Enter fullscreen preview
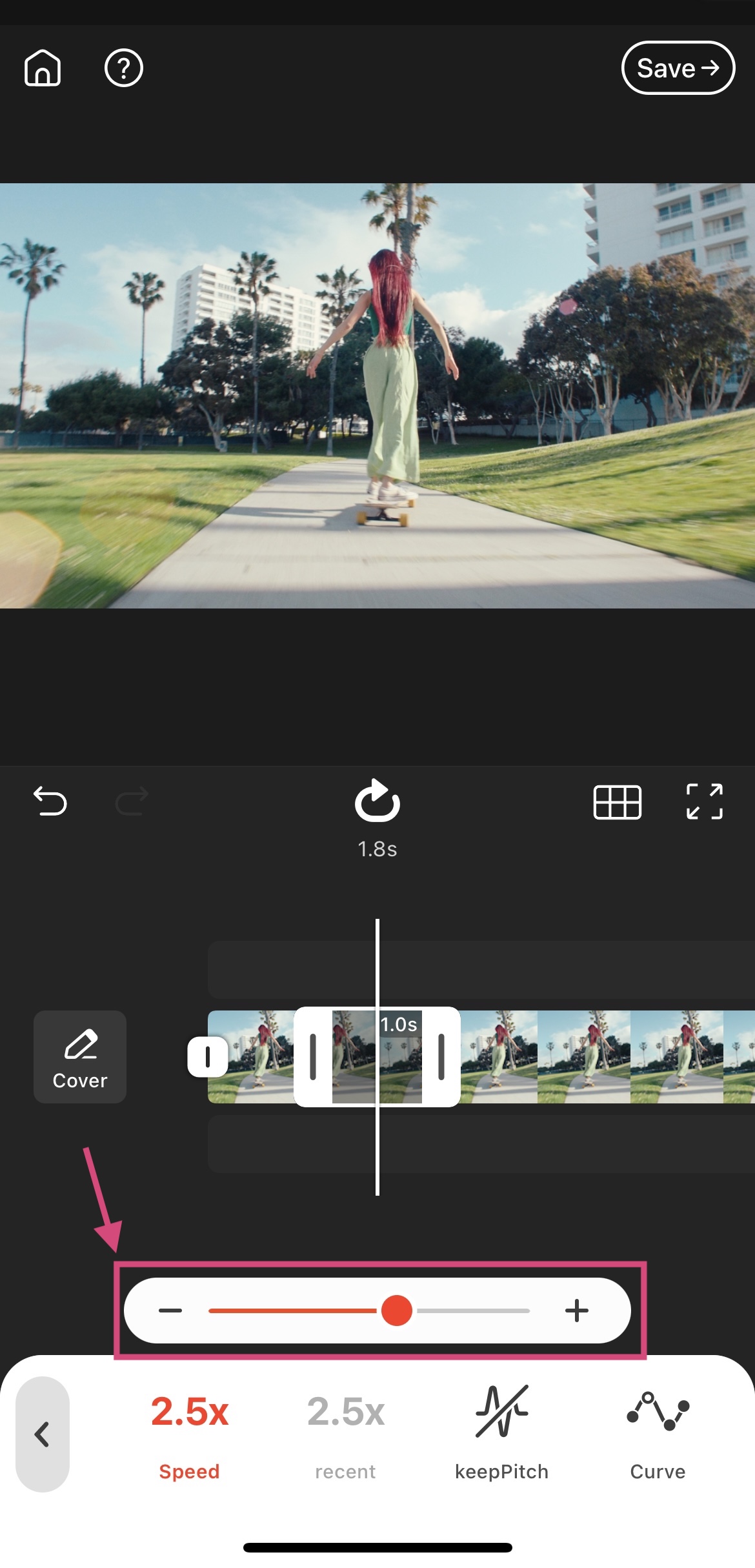 pos(704,801)
